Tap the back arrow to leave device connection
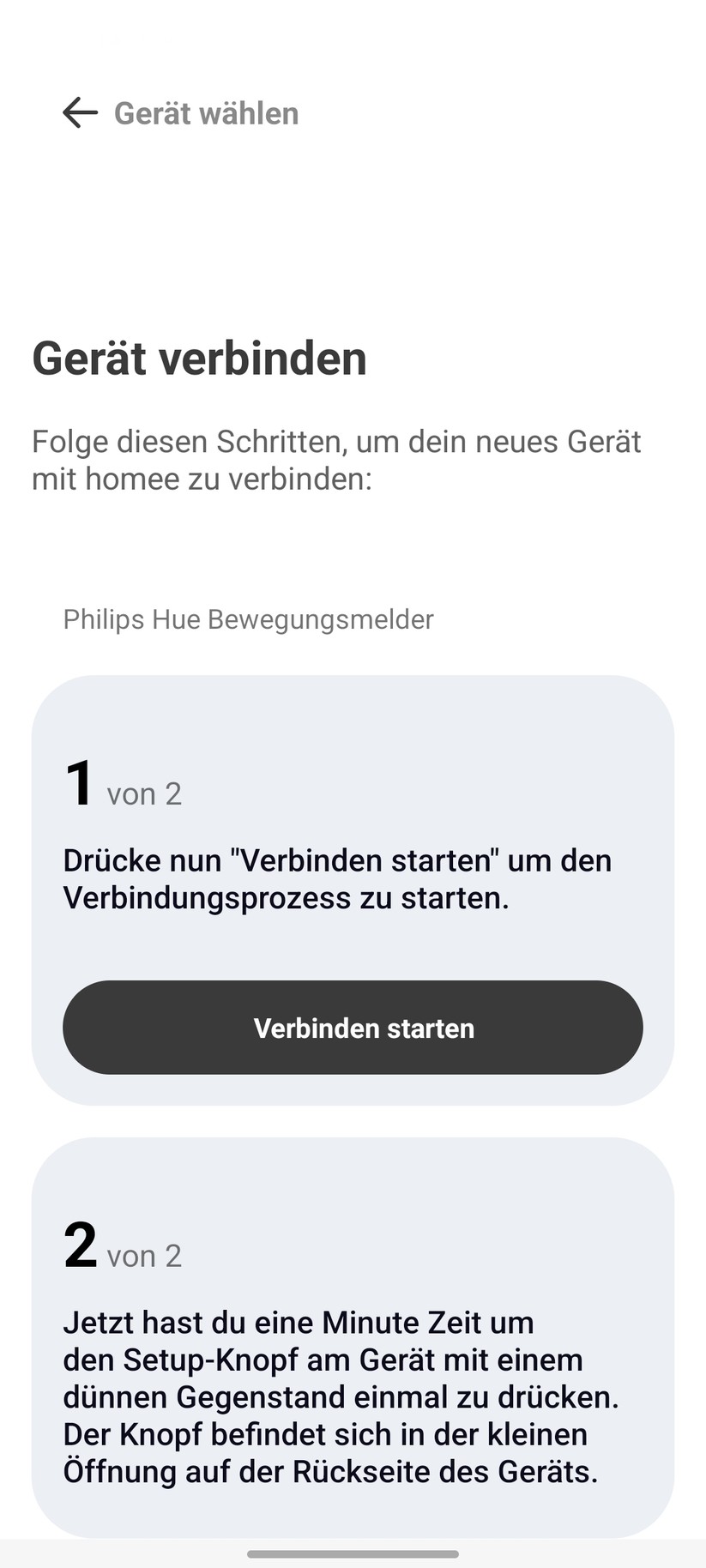Viewport: 706px width, 1568px height. 79,112
